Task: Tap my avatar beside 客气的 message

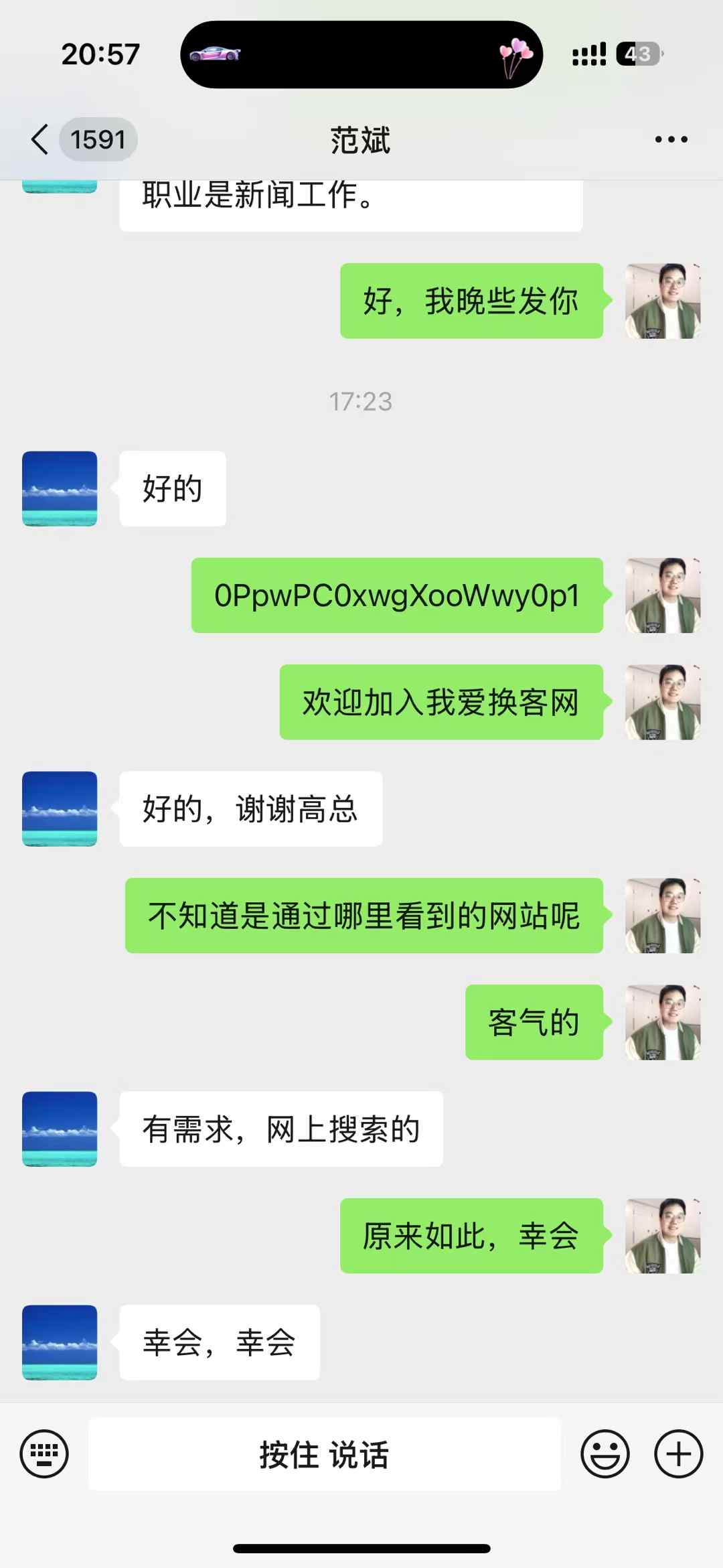Action: click(663, 1022)
